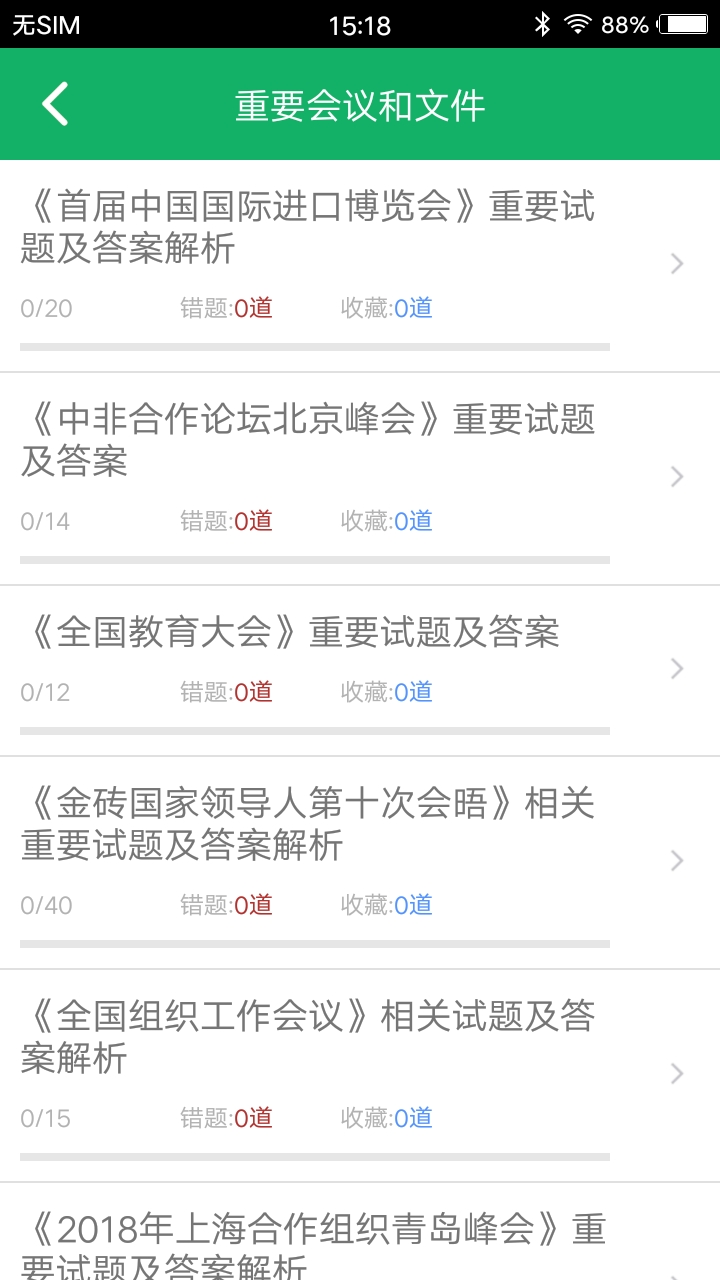Open the 金砖国家领导人第十次会晤 entry chevron
720x1280 pixels.
coord(677,858)
